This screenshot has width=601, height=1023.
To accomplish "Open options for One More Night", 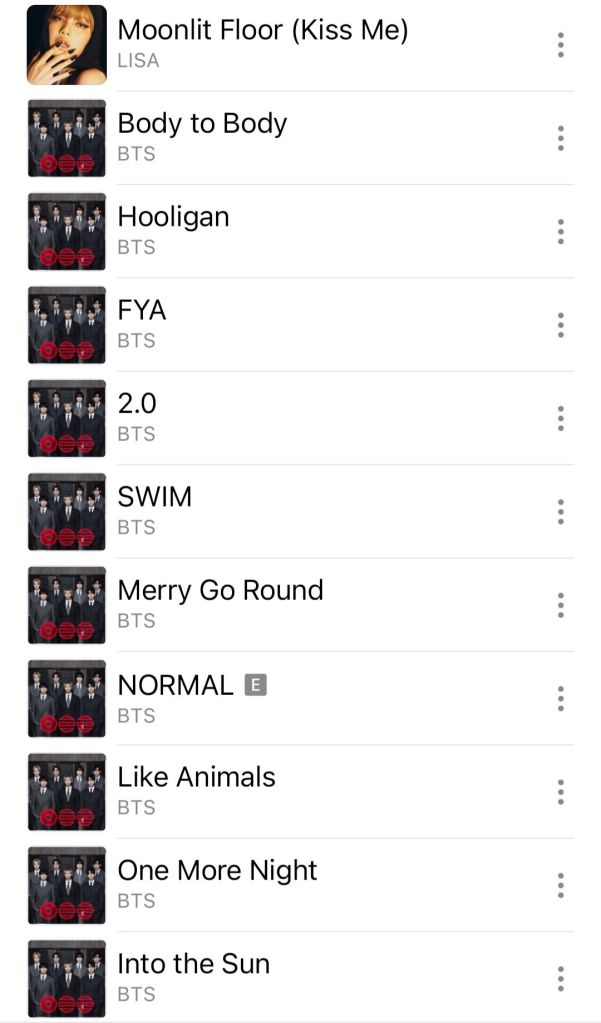I will (x=560, y=885).
